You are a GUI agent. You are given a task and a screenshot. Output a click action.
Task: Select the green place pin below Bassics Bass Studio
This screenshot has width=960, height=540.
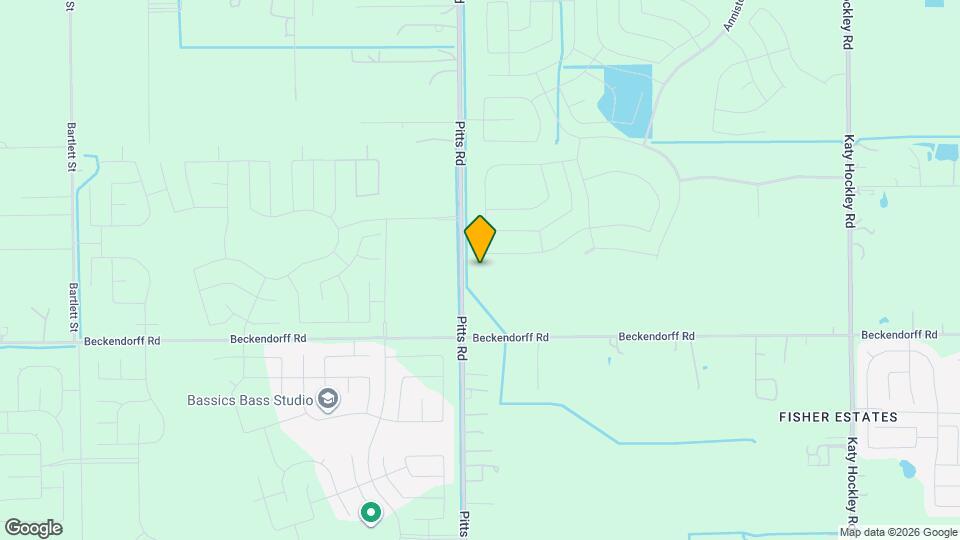tap(371, 513)
